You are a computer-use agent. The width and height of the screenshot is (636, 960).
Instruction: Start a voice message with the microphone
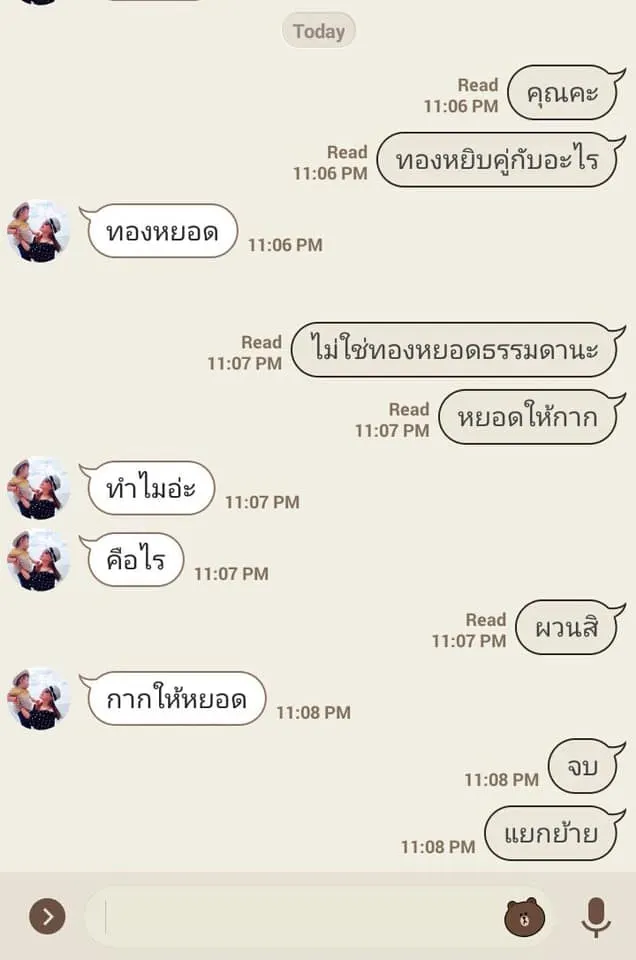coord(596,916)
